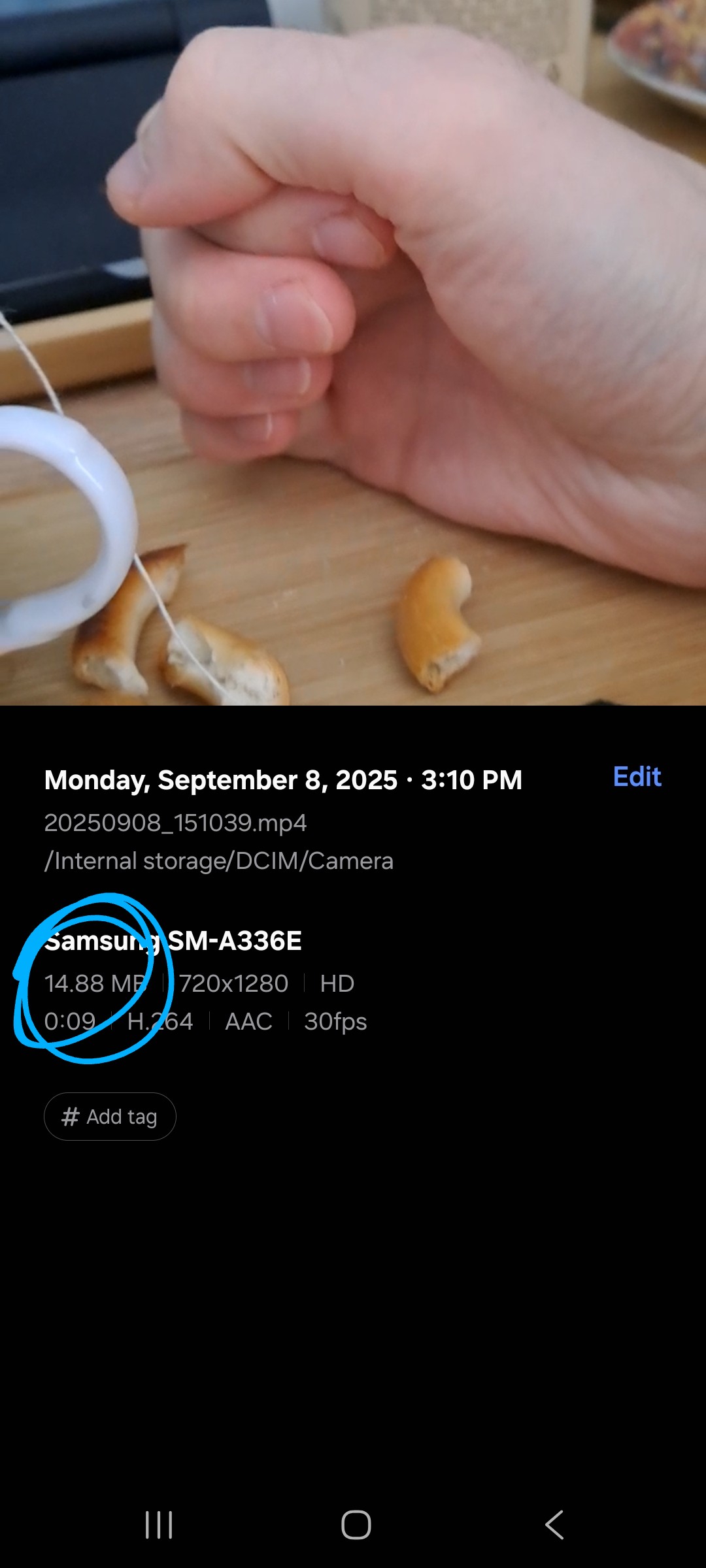This screenshot has width=706, height=1568.
Task: Add a tag to this video
Action: [110, 1117]
